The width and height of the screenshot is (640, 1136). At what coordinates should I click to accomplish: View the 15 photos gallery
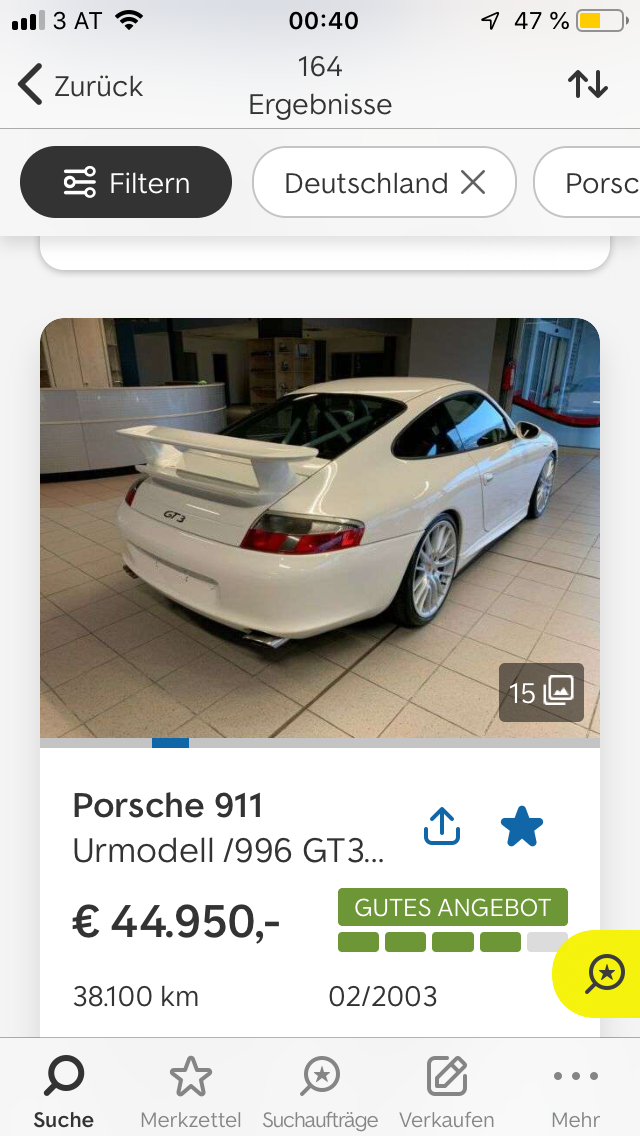pos(541,692)
